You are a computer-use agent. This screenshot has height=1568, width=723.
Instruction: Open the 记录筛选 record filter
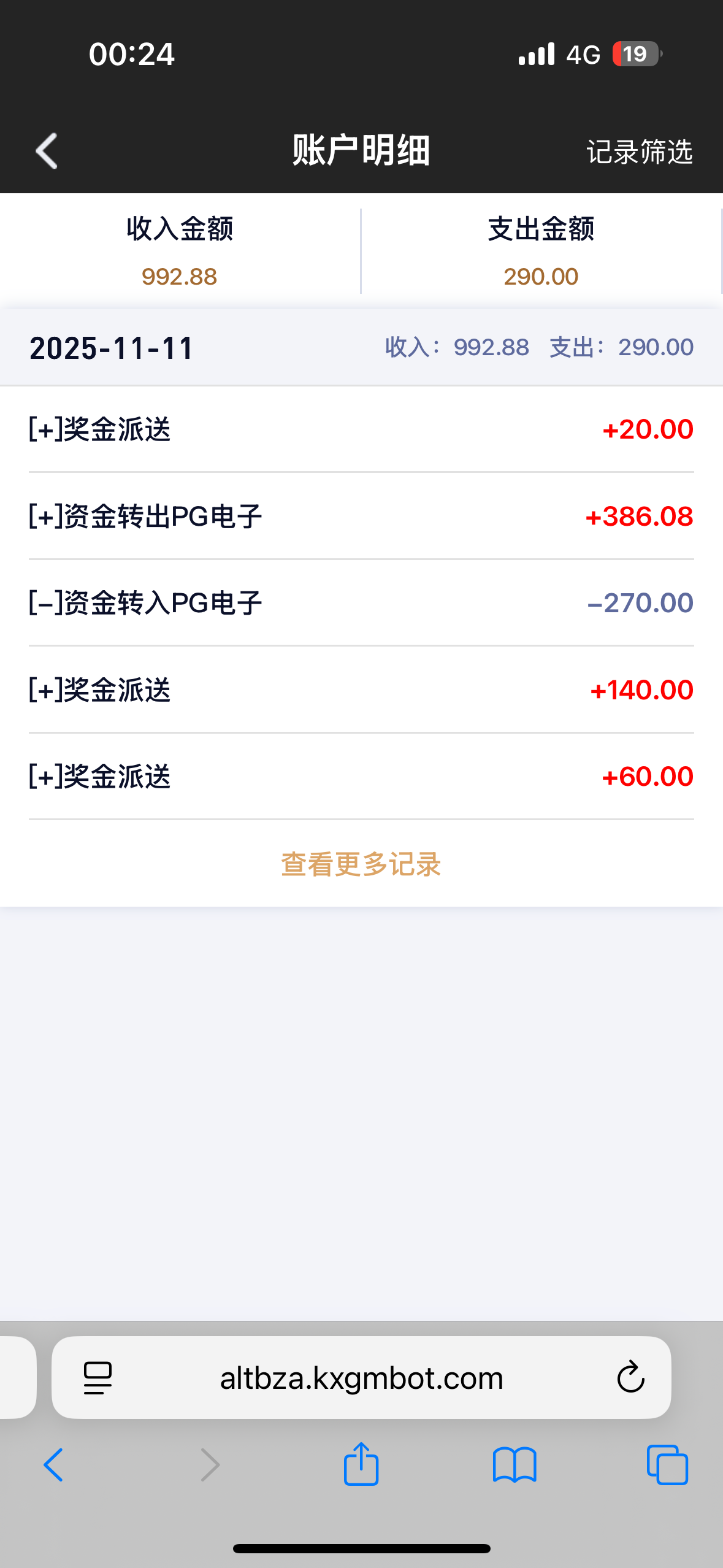640,151
